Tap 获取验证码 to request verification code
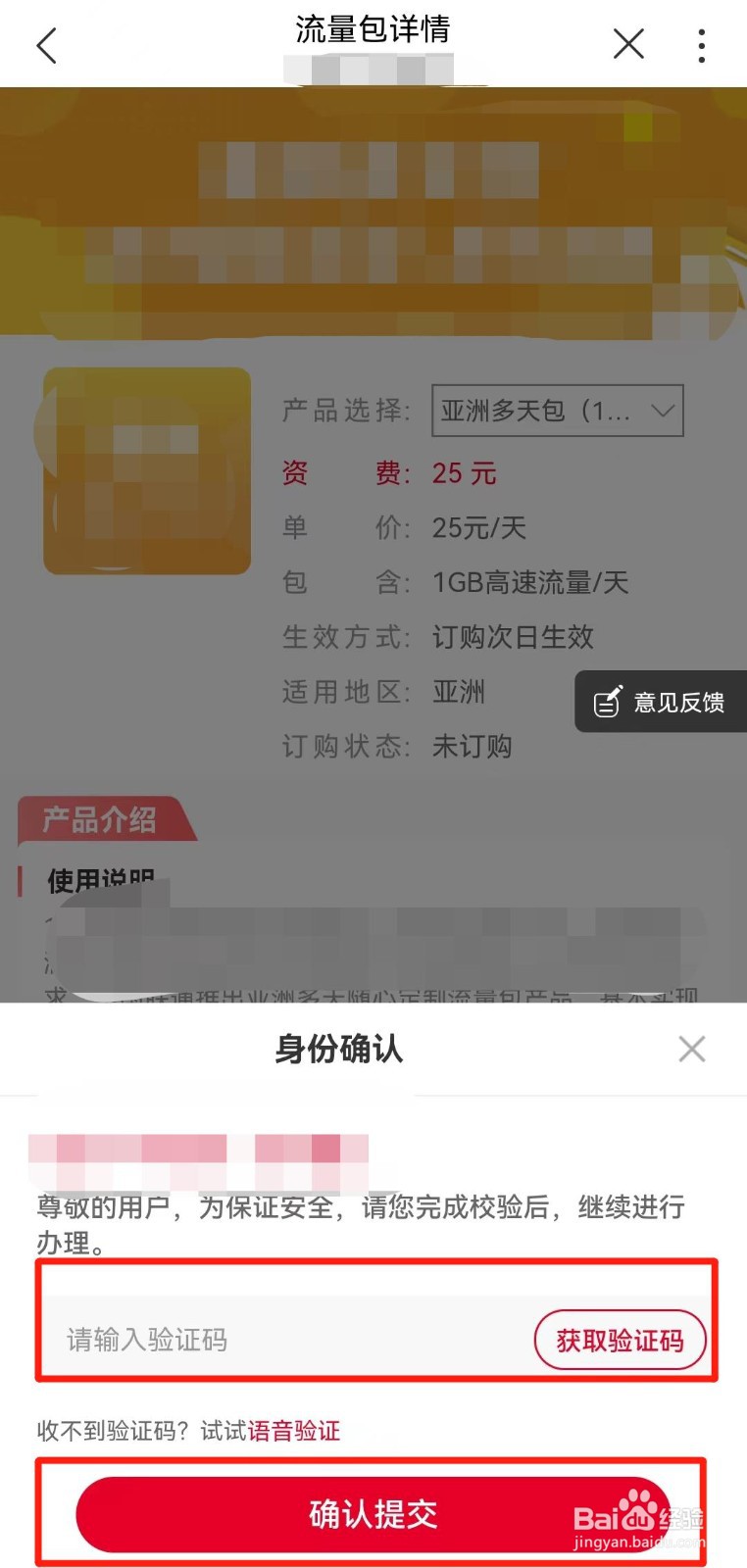The height and width of the screenshot is (1568, 747). click(620, 1340)
